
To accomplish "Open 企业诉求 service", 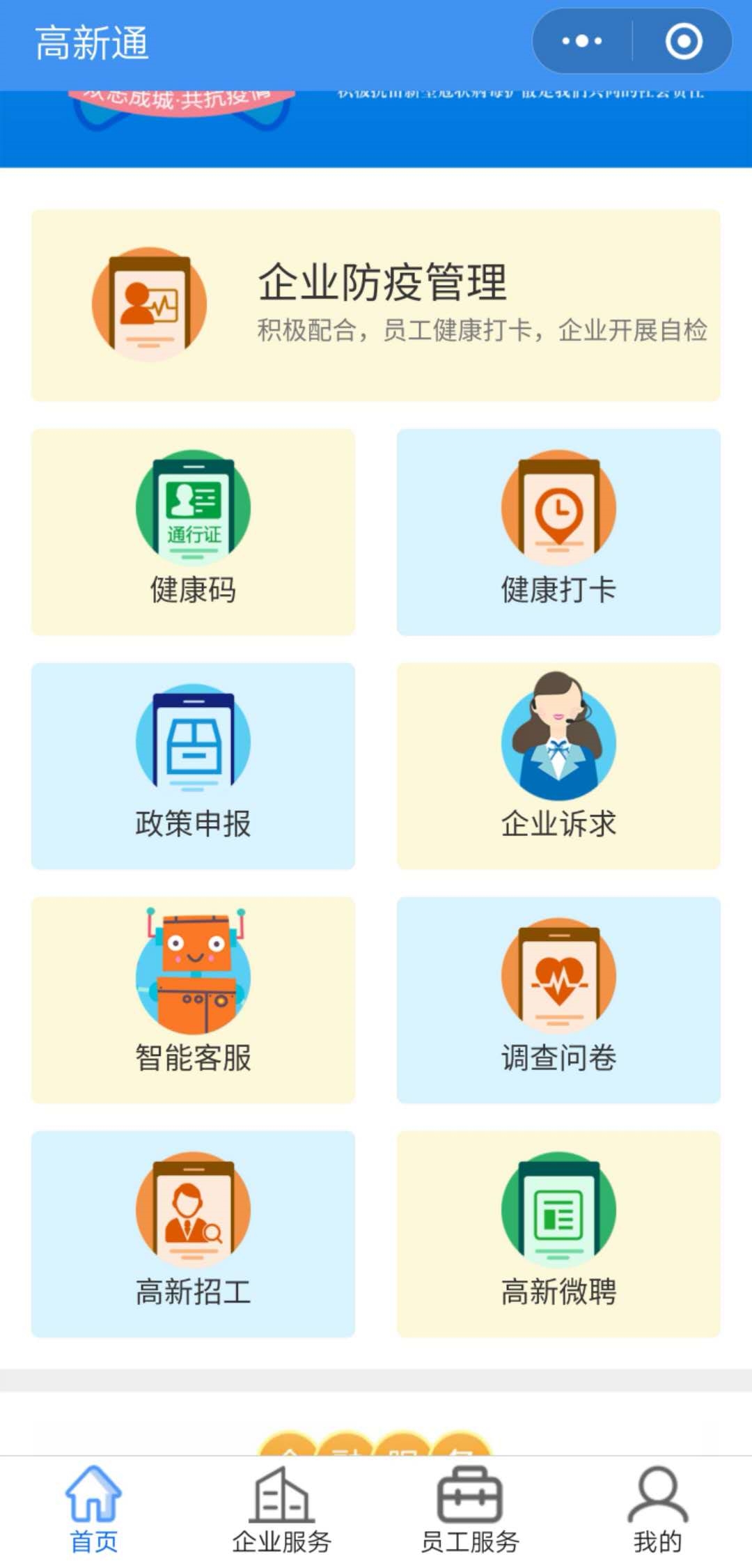I will tap(558, 766).
